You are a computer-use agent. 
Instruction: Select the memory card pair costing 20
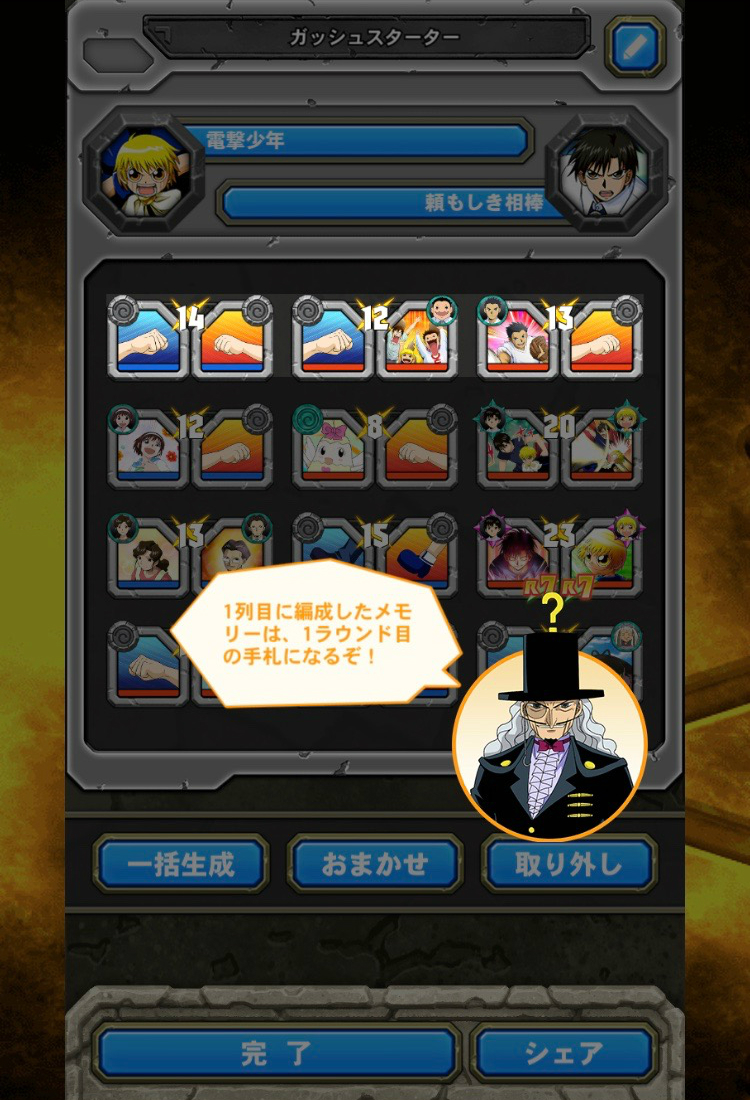pyautogui.click(x=559, y=446)
